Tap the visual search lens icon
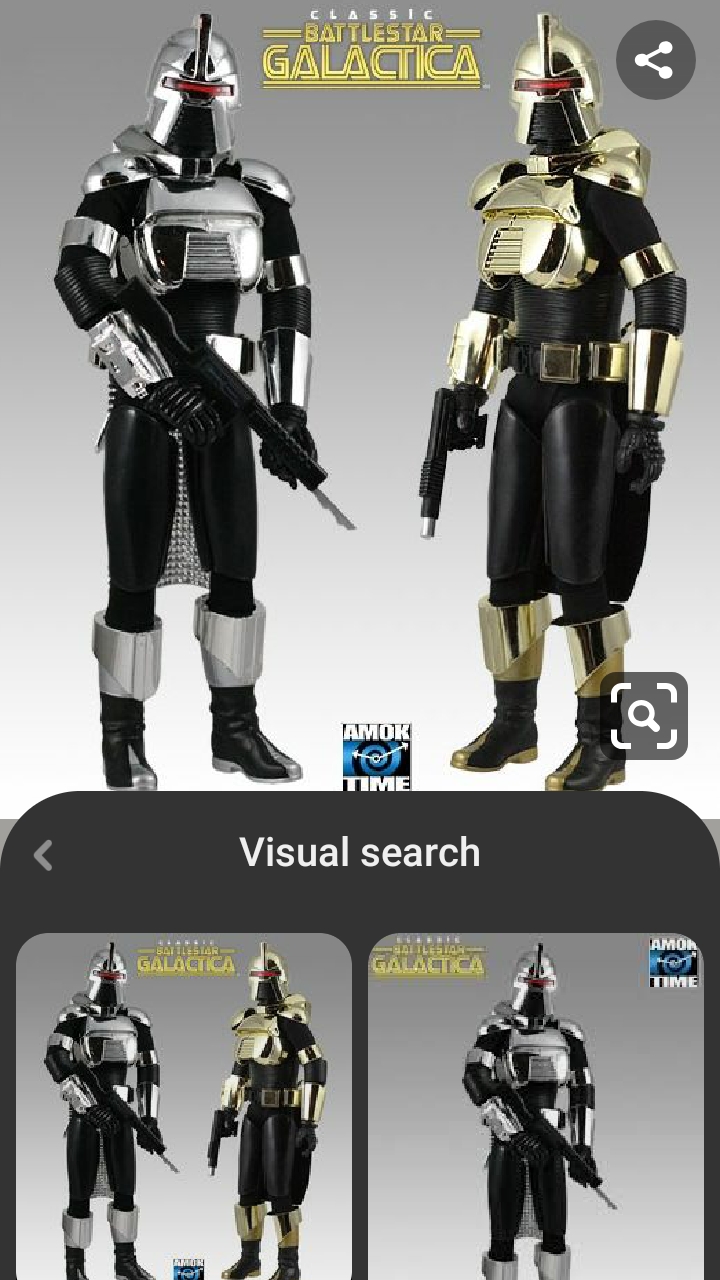This screenshot has height=1280, width=720. [643, 716]
